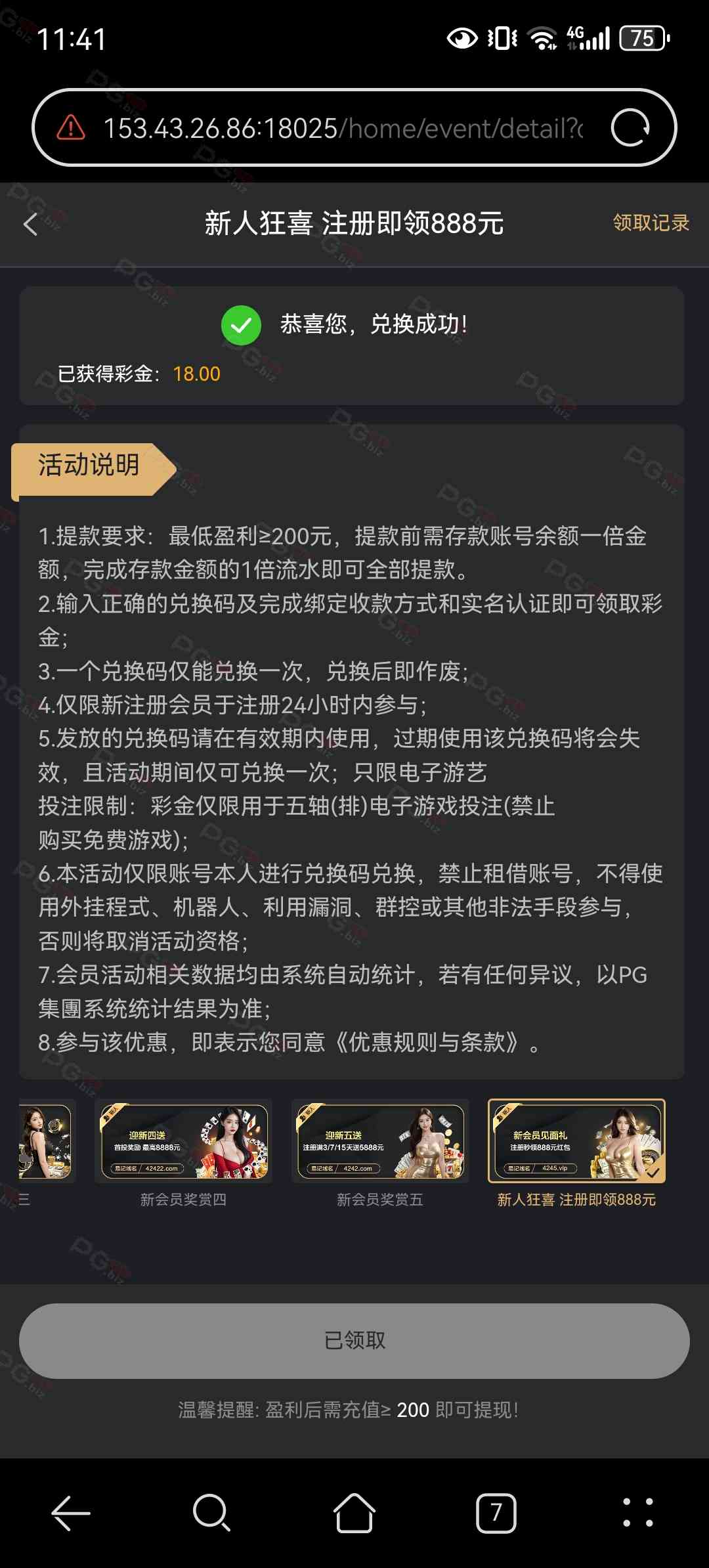Navigate back with the browser's bottom arrow
The image size is (709, 1568).
[71, 1513]
